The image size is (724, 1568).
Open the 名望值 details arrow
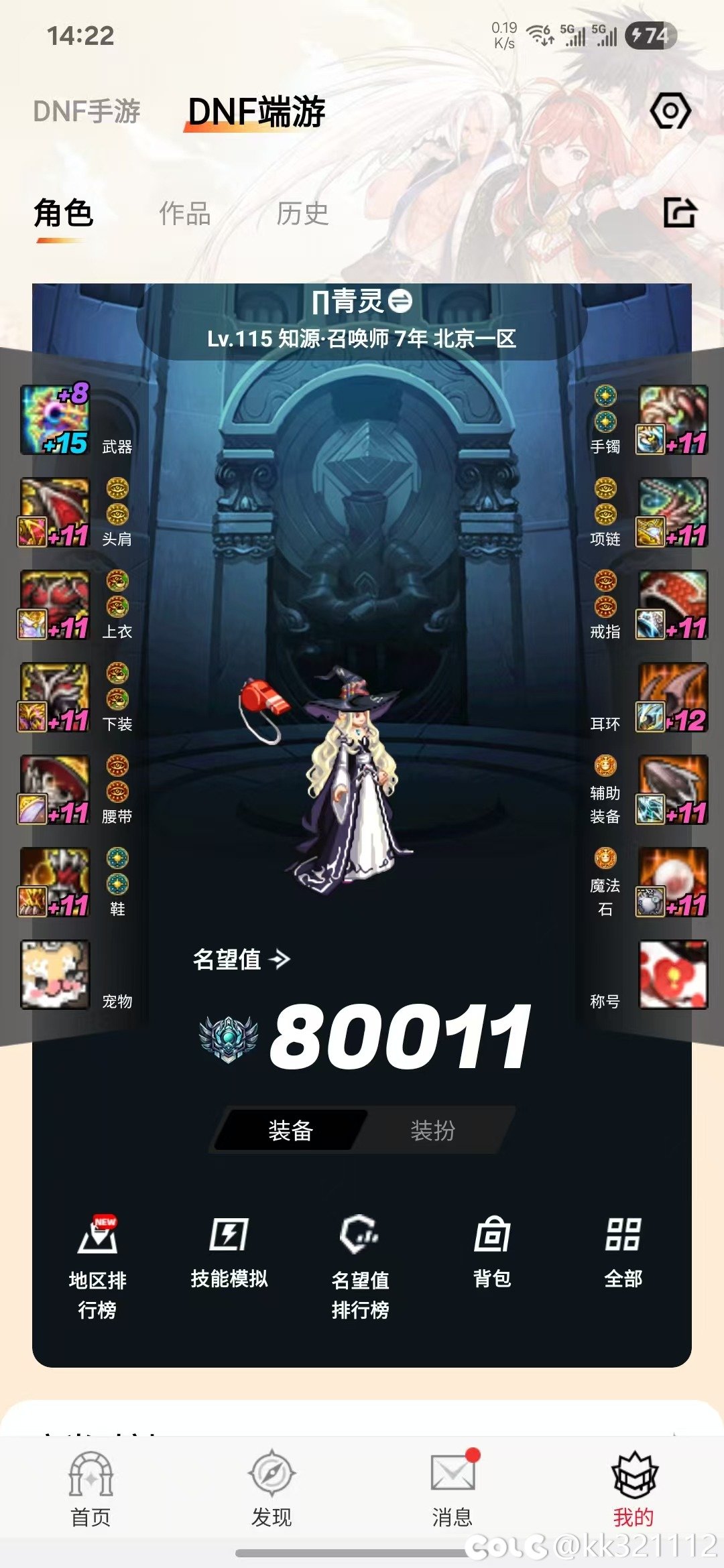279,960
